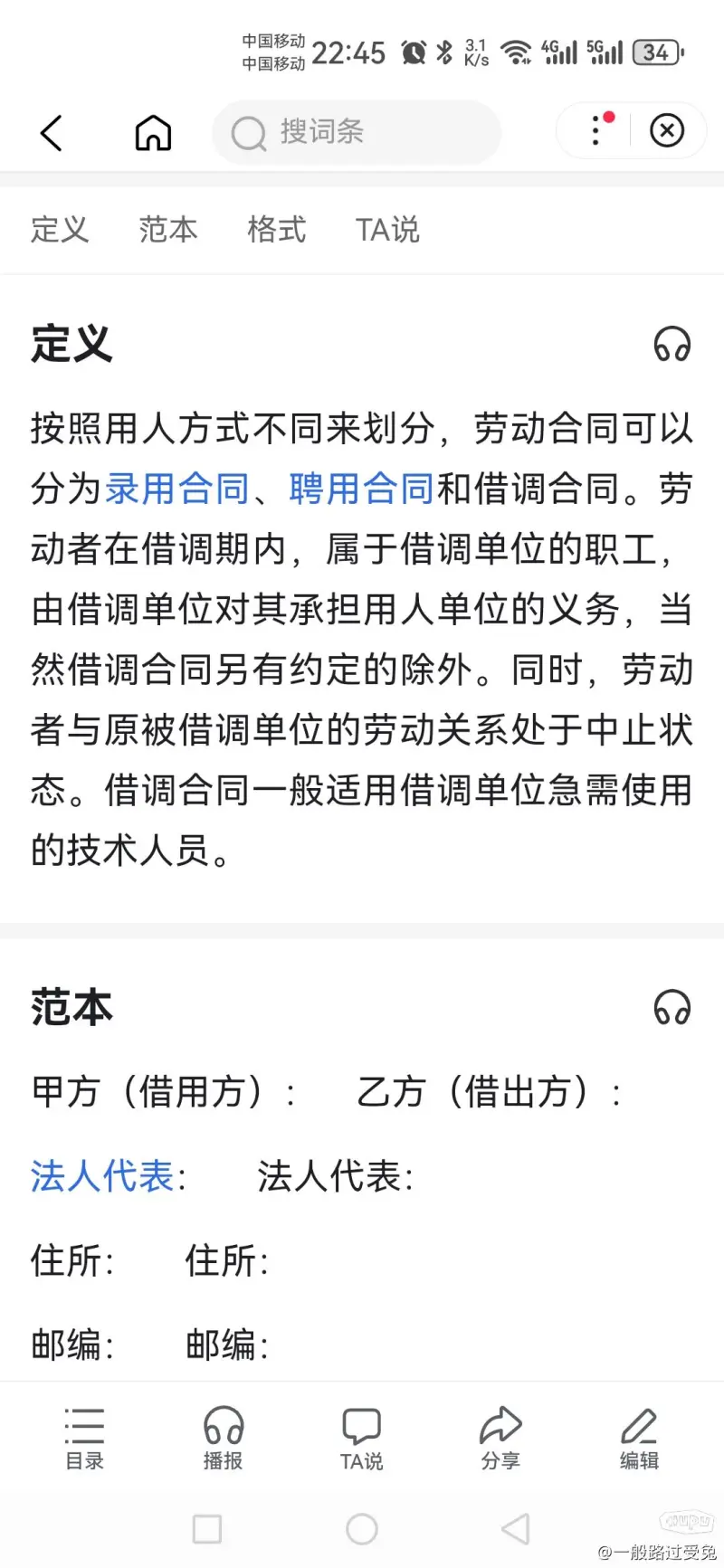Screen dimensions: 724x1568
Task: Start 播报 from the bottom bar
Action: pos(224,1438)
